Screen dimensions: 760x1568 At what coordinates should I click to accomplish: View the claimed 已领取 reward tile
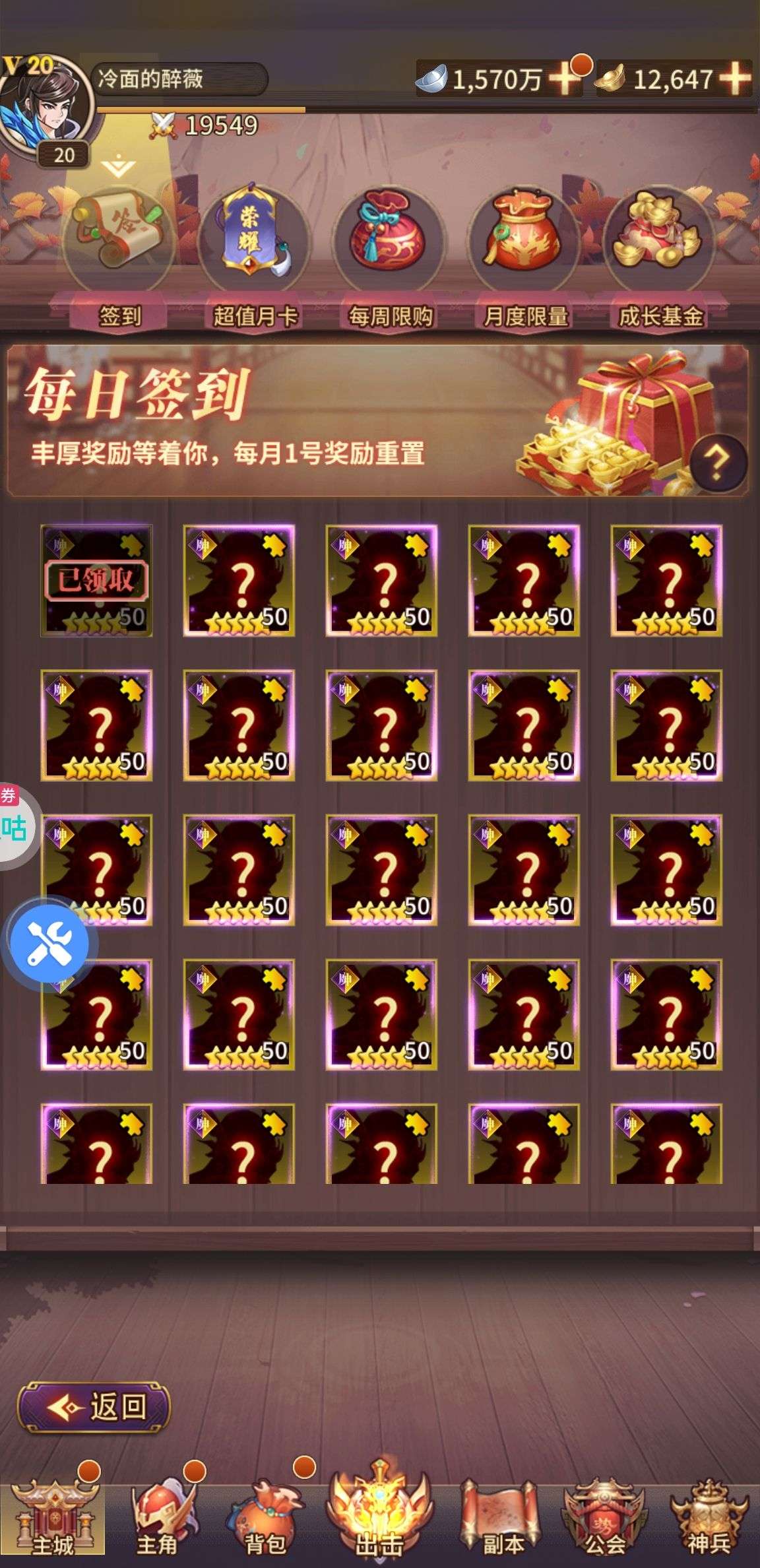[x=96, y=581]
